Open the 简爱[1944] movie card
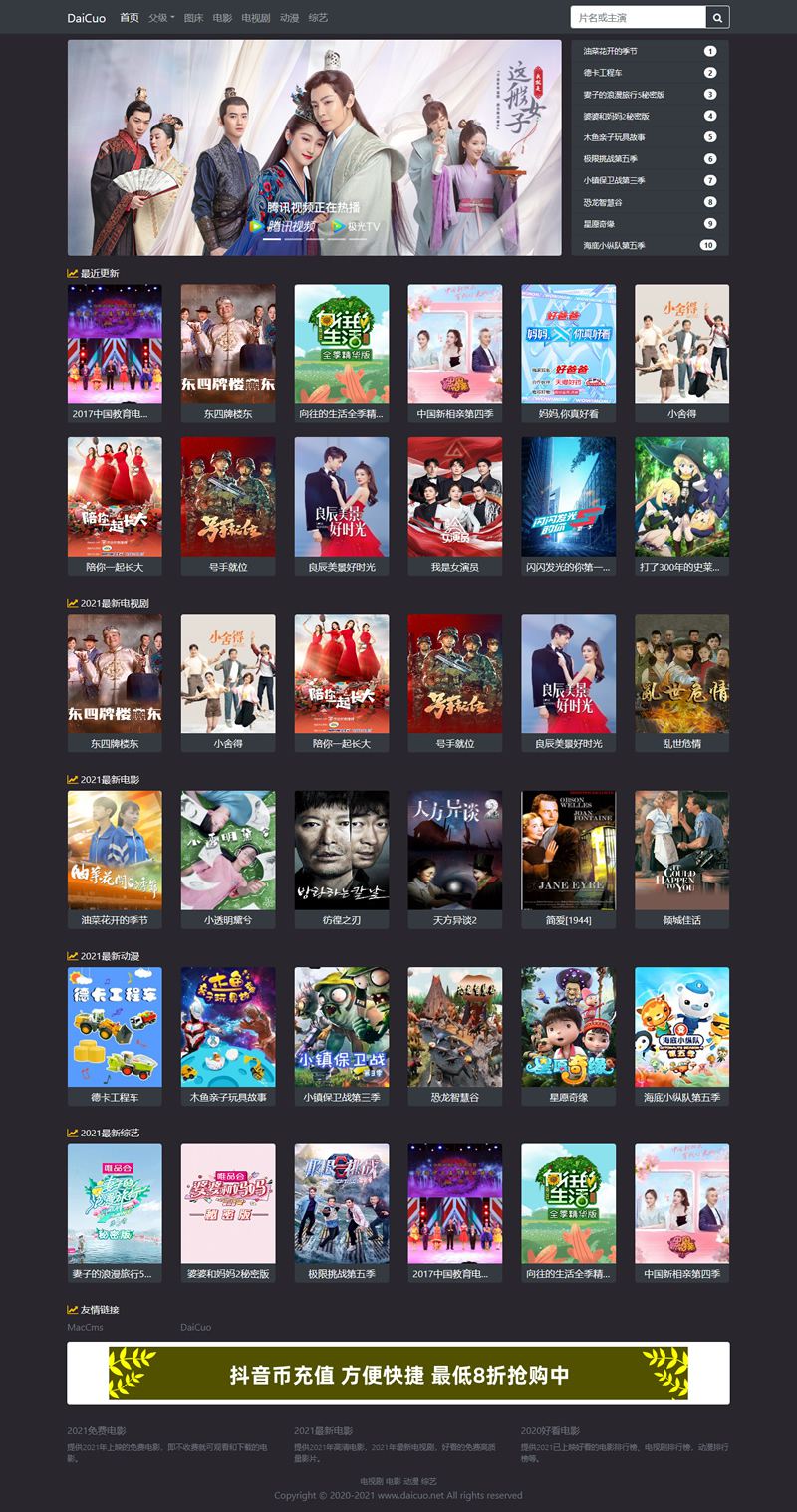The height and width of the screenshot is (1512, 797). click(568, 851)
